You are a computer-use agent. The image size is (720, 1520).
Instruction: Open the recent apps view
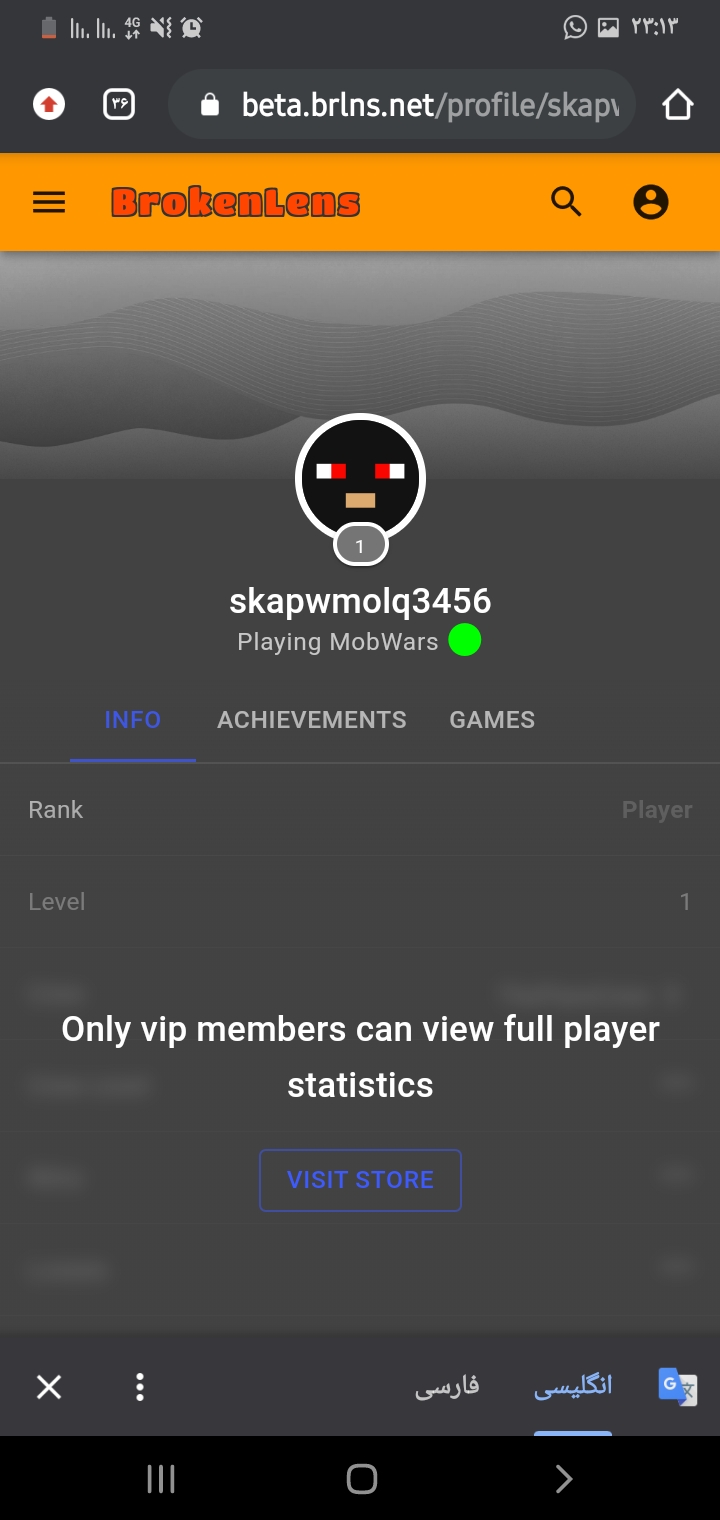pyautogui.click(x=161, y=1478)
